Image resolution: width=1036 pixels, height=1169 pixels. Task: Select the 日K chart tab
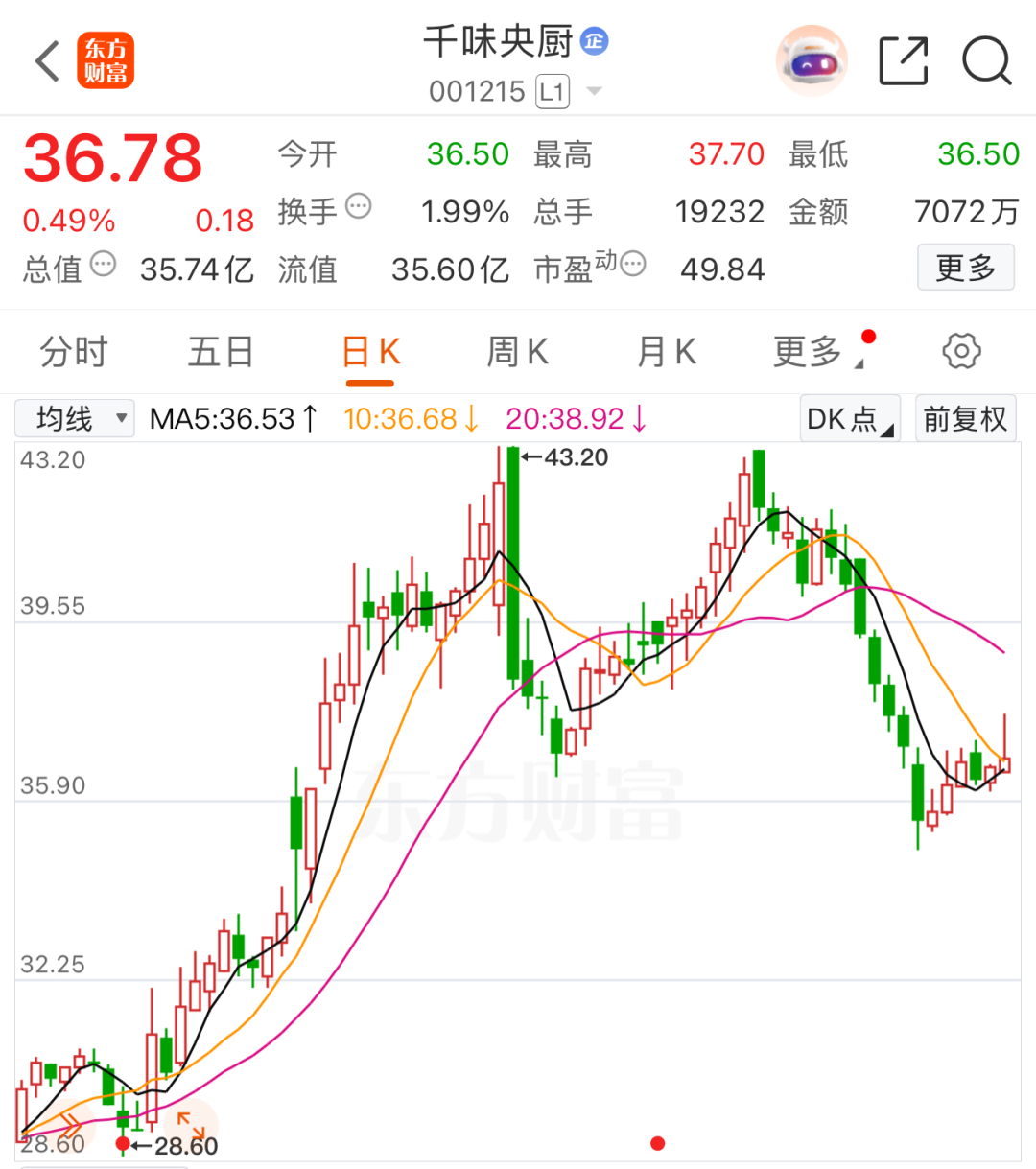(x=371, y=352)
